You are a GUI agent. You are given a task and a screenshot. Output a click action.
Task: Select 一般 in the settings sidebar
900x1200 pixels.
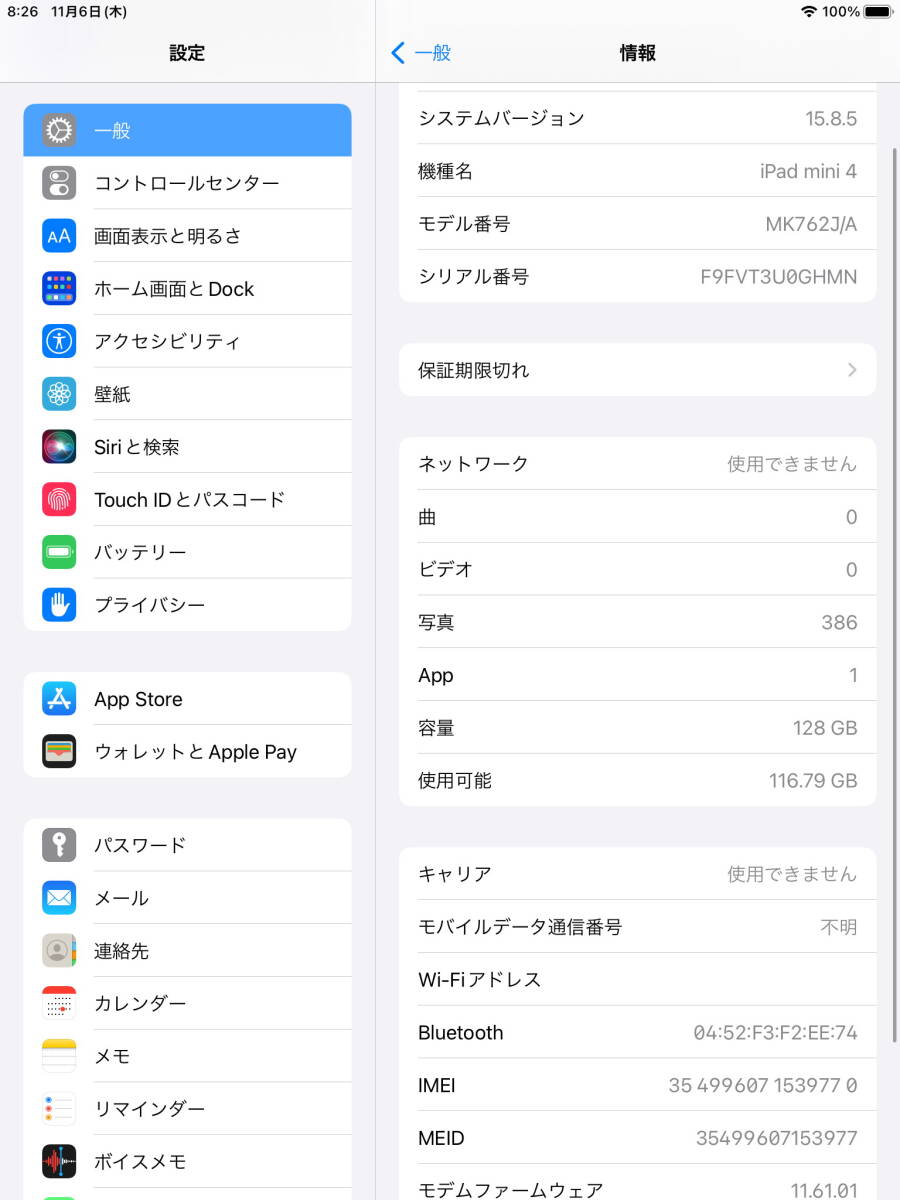(x=187, y=130)
